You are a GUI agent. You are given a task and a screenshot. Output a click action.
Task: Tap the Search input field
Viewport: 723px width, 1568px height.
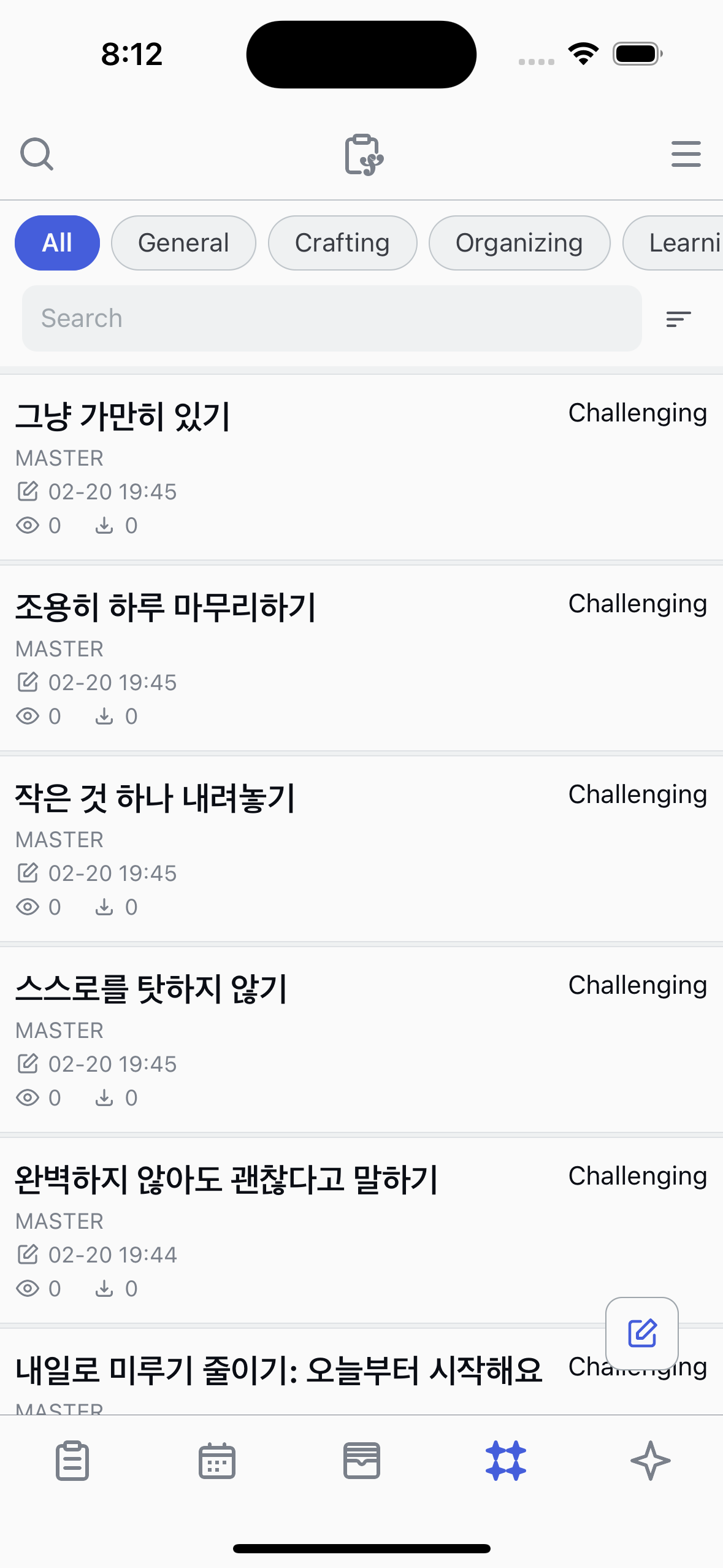332,318
